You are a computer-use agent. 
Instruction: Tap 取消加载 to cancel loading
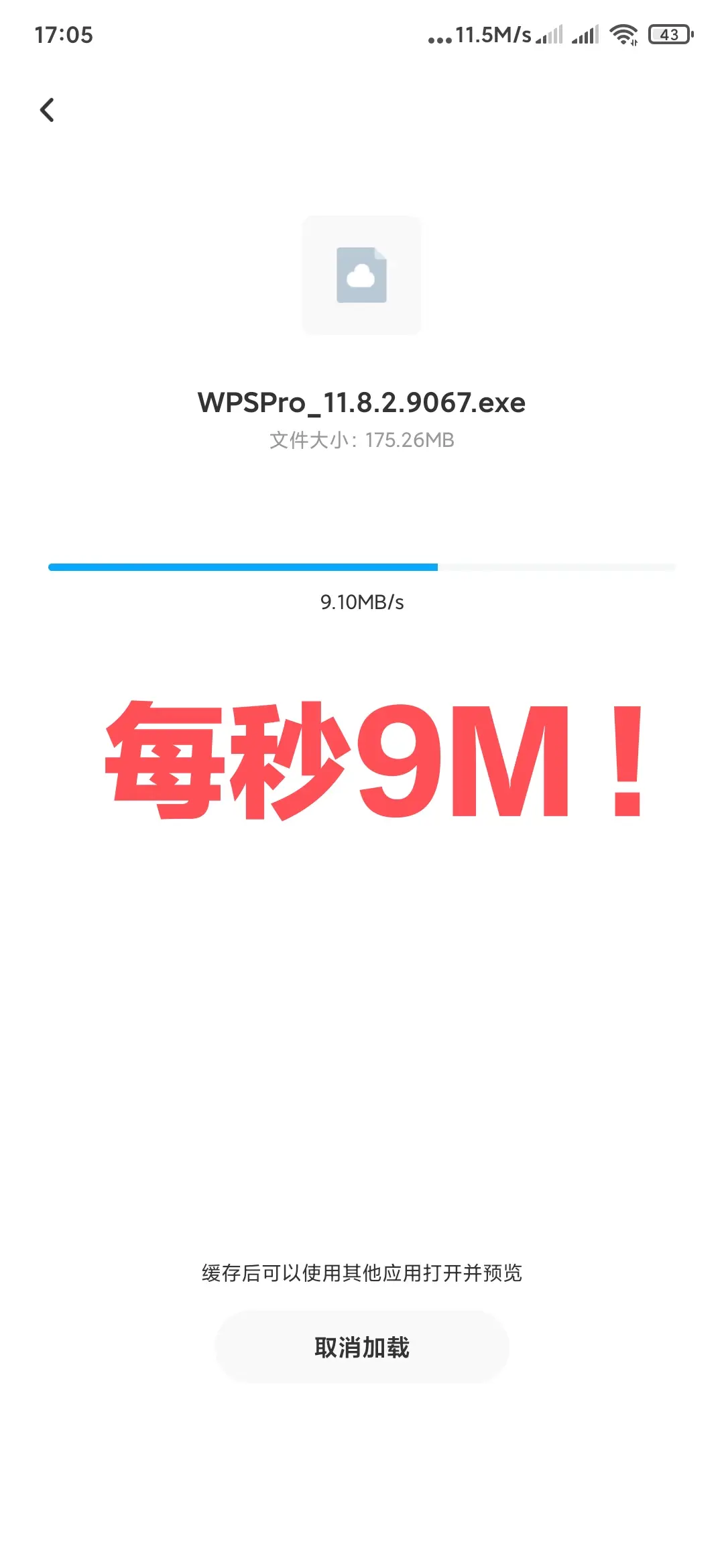(x=362, y=1347)
